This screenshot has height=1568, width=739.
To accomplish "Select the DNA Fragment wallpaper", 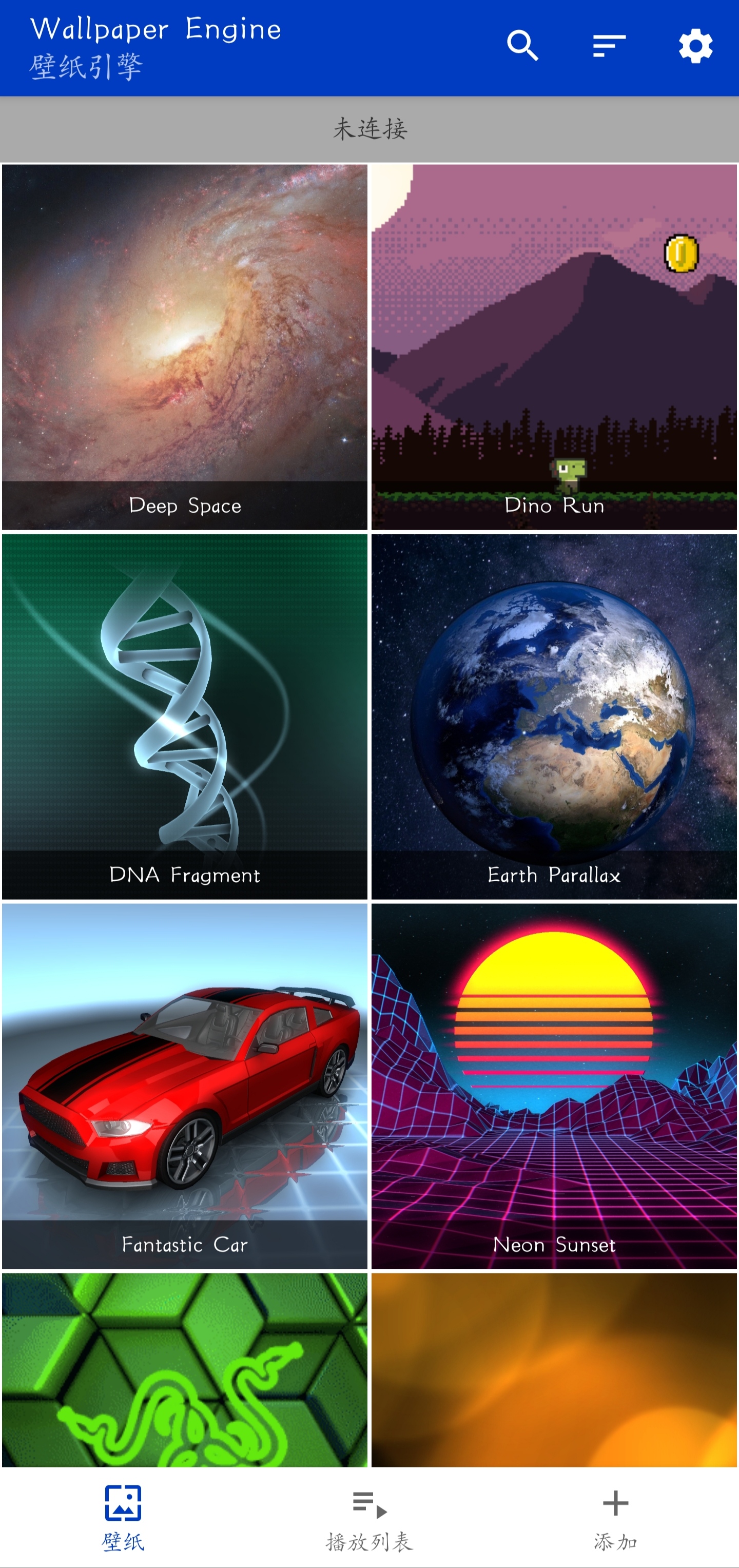I will point(184,717).
